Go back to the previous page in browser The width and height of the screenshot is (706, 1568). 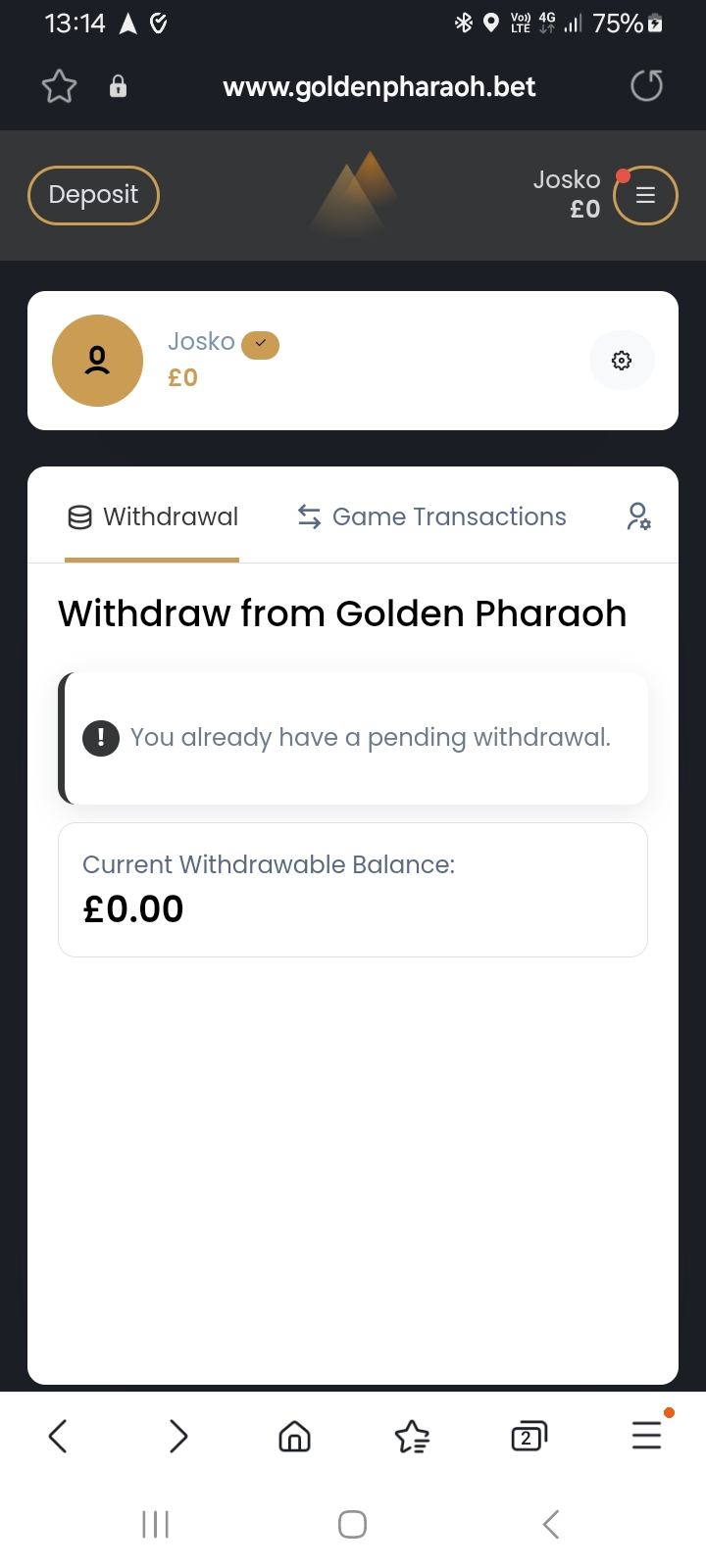click(58, 1437)
